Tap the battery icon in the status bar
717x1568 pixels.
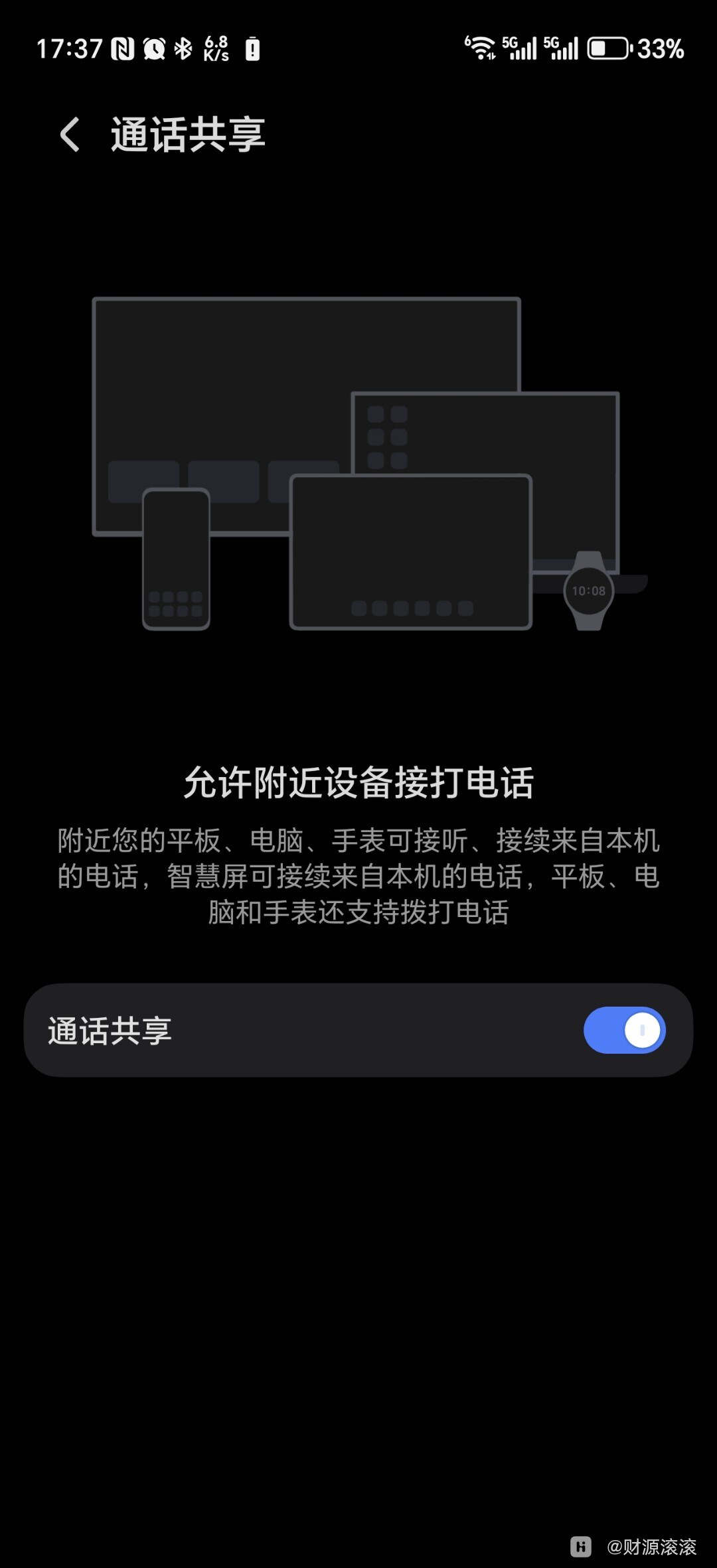608,48
